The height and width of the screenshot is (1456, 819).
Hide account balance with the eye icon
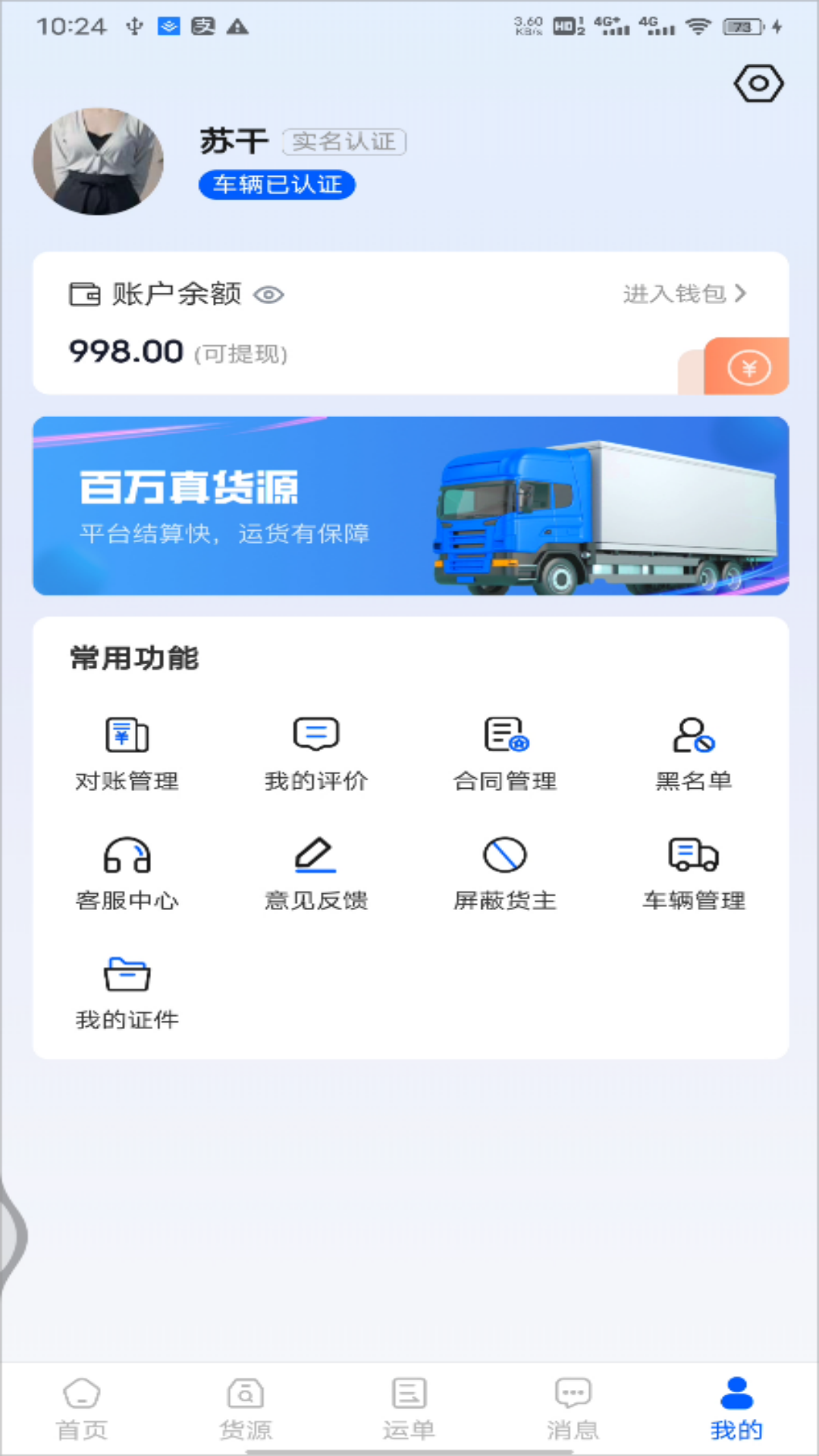coord(268,294)
